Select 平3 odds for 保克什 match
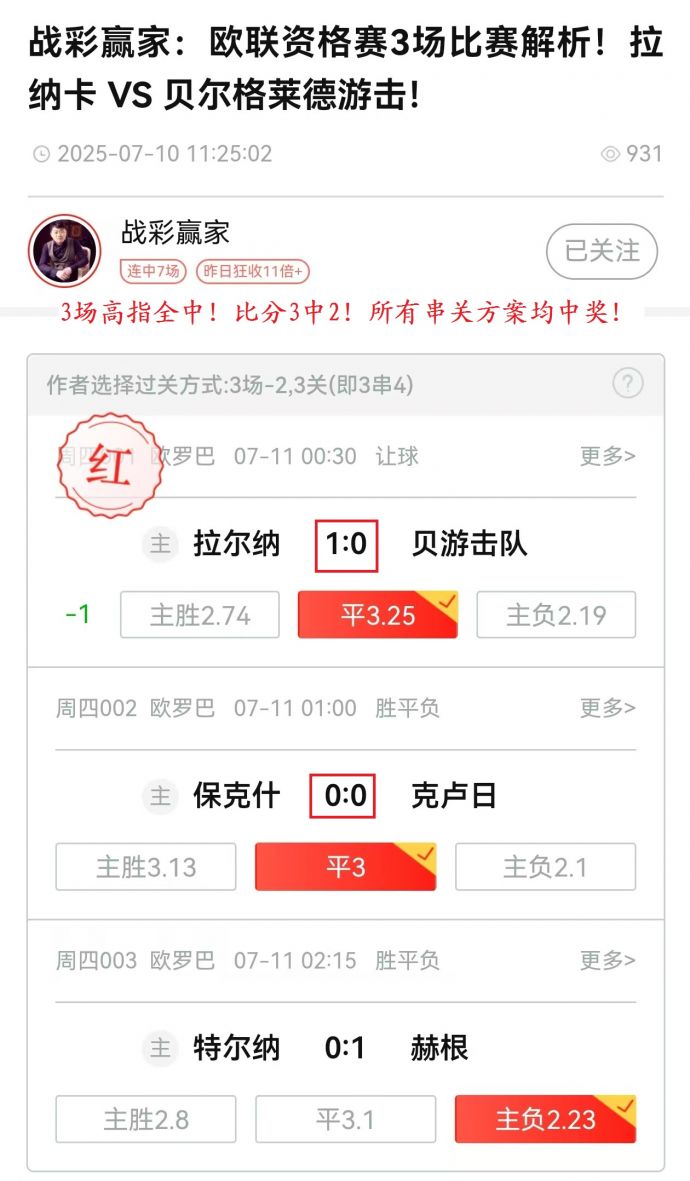 click(x=345, y=867)
